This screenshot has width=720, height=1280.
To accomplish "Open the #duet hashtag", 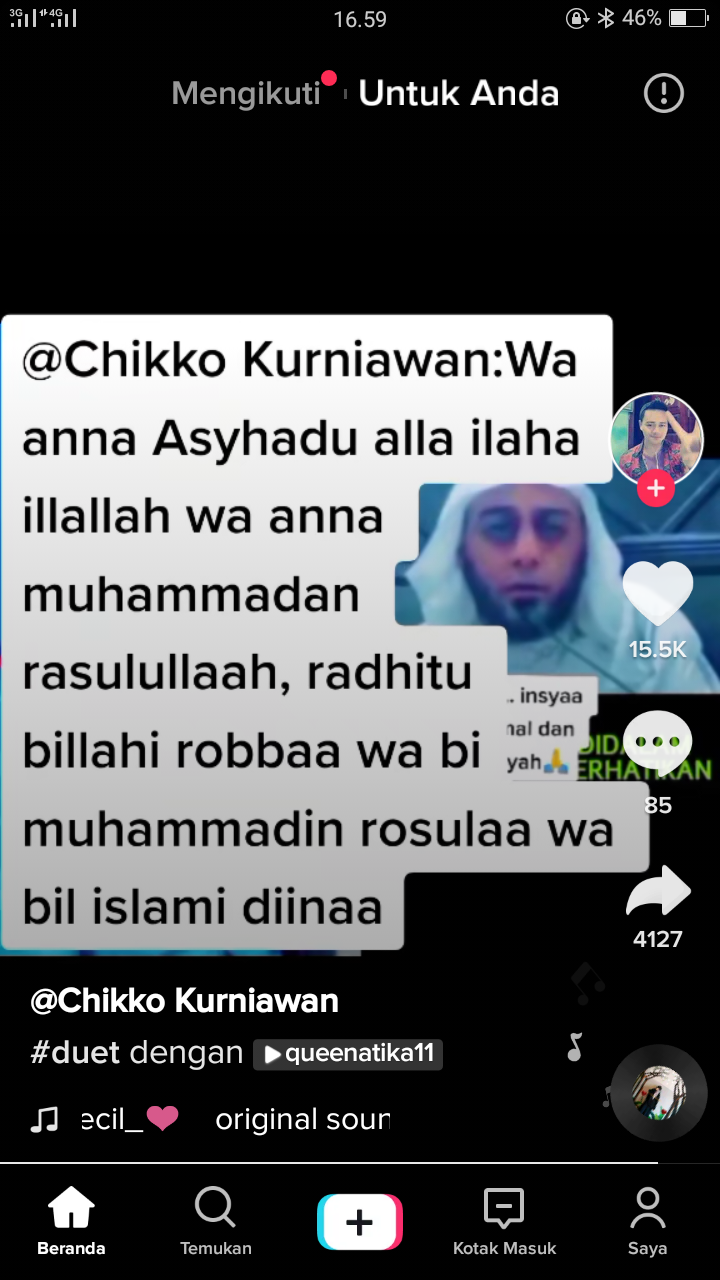I will (75, 1053).
